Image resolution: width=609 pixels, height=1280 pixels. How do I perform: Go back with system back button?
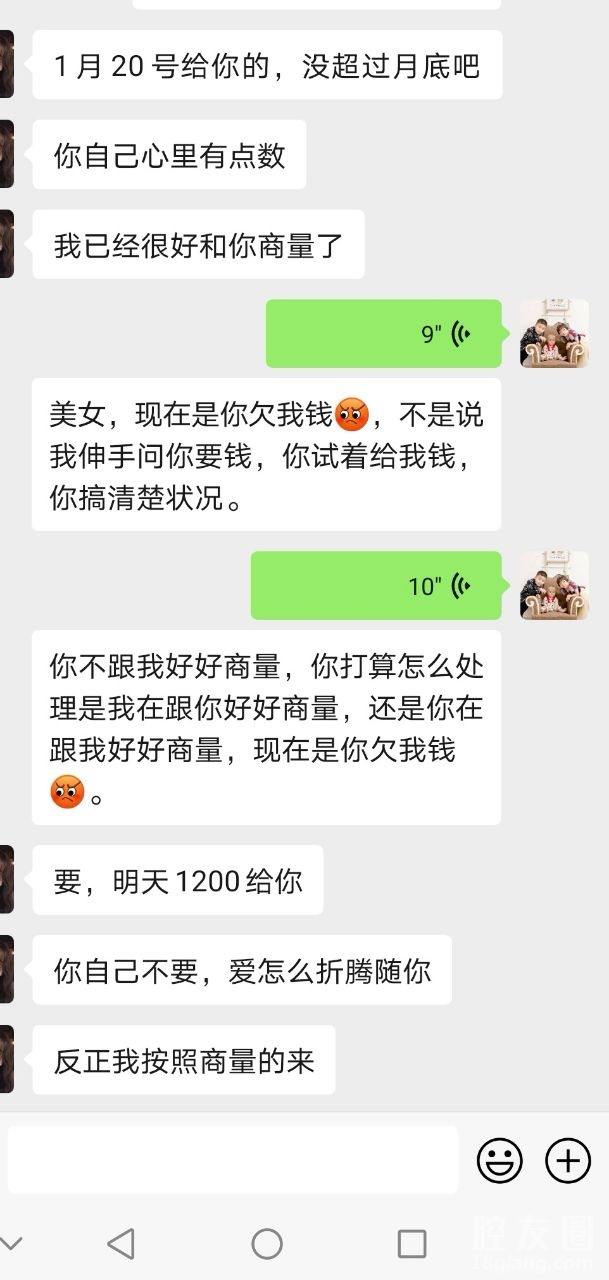(x=121, y=1244)
